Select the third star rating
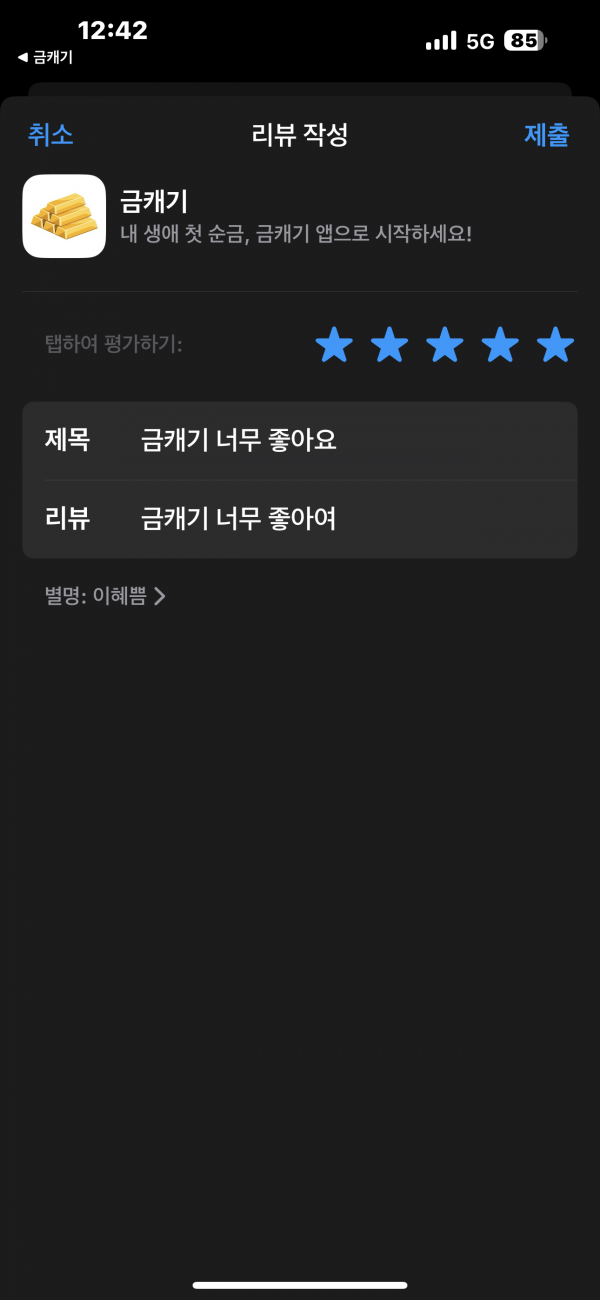Screen dimensions: 600x1300 (x=445, y=345)
